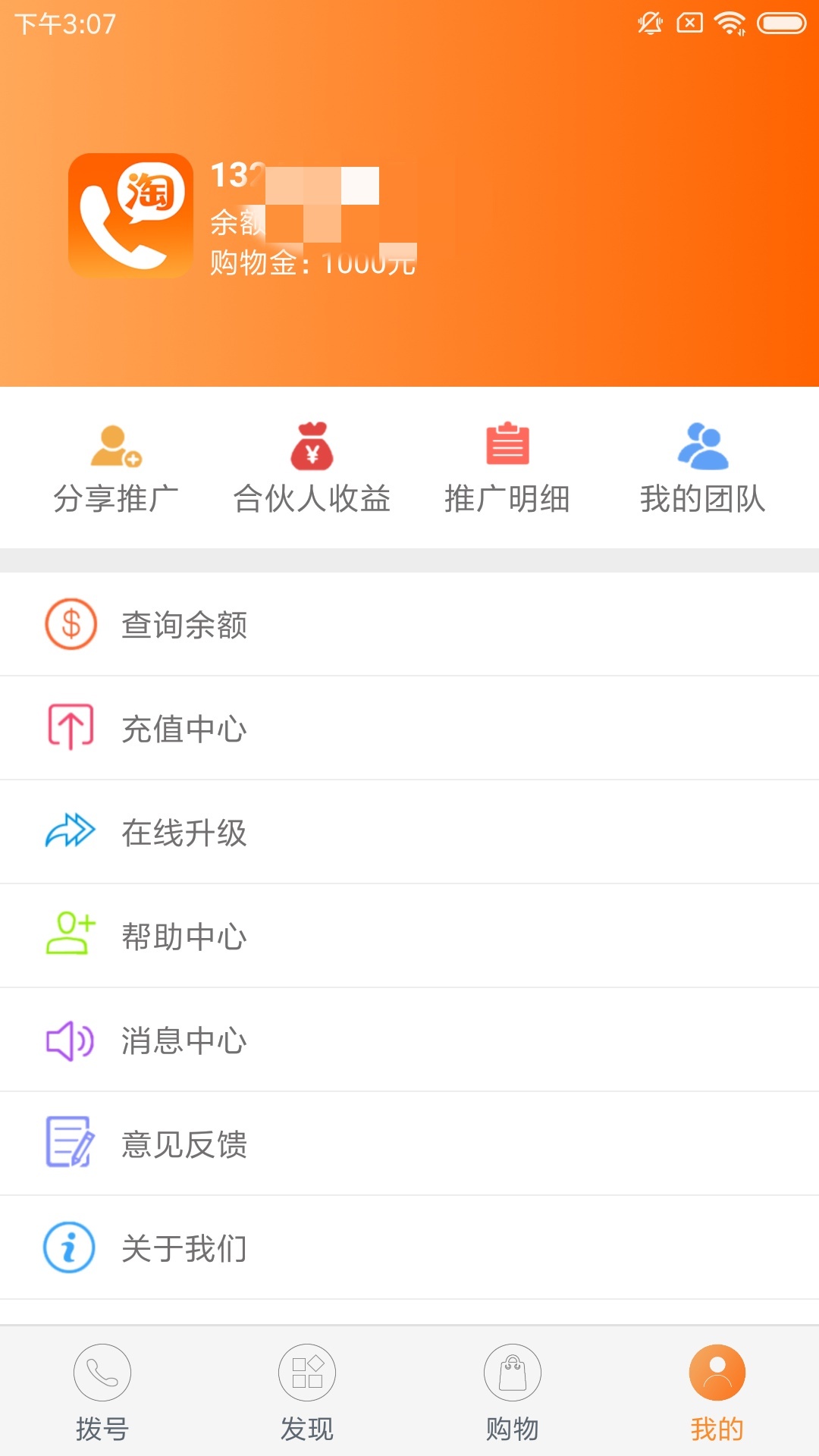Switch to the 发现 discover tab
819x1456 pixels.
307,1392
